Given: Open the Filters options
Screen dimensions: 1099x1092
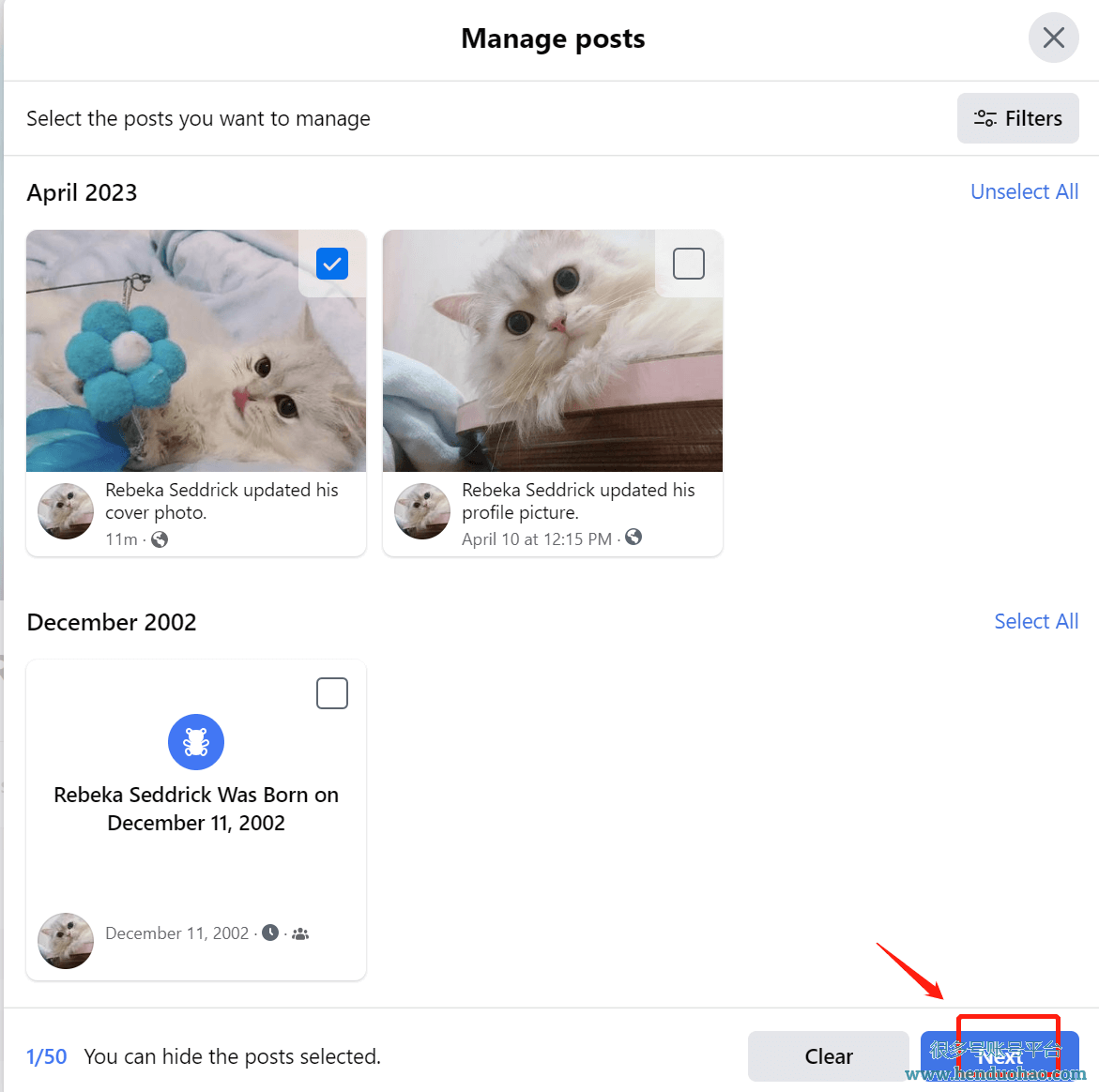Looking at the screenshot, I should 1017,118.
